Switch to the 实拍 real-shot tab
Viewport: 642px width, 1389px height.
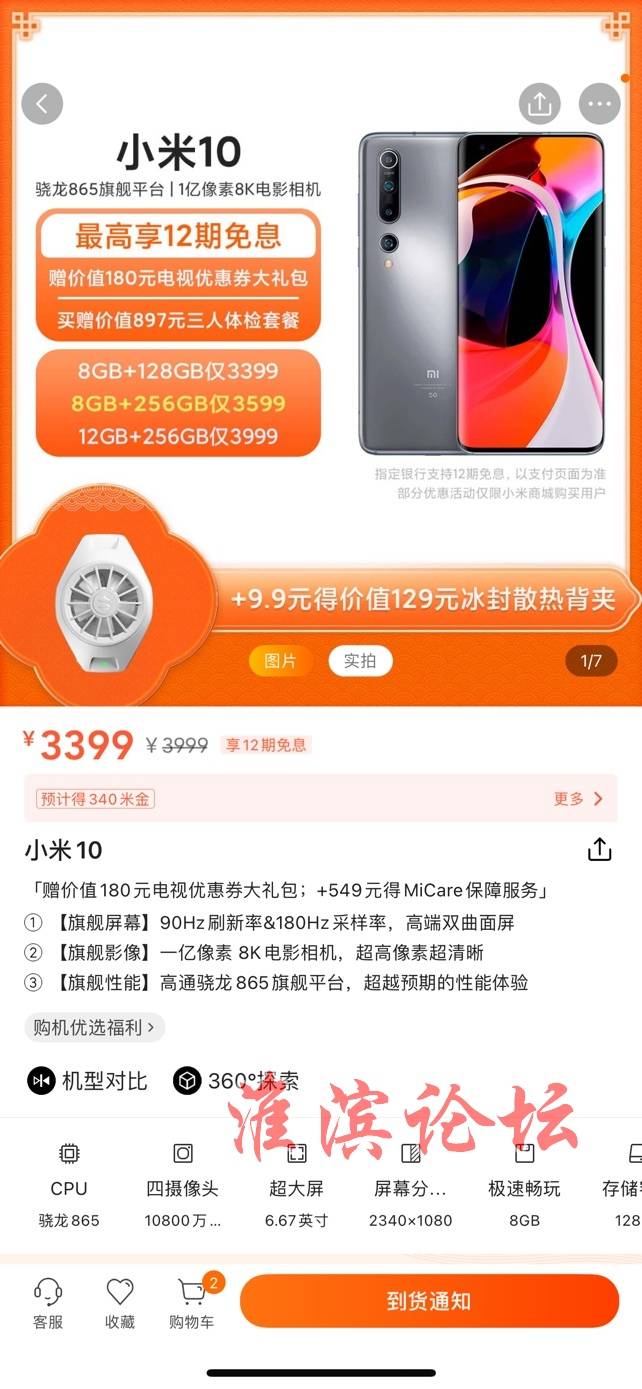click(360, 661)
